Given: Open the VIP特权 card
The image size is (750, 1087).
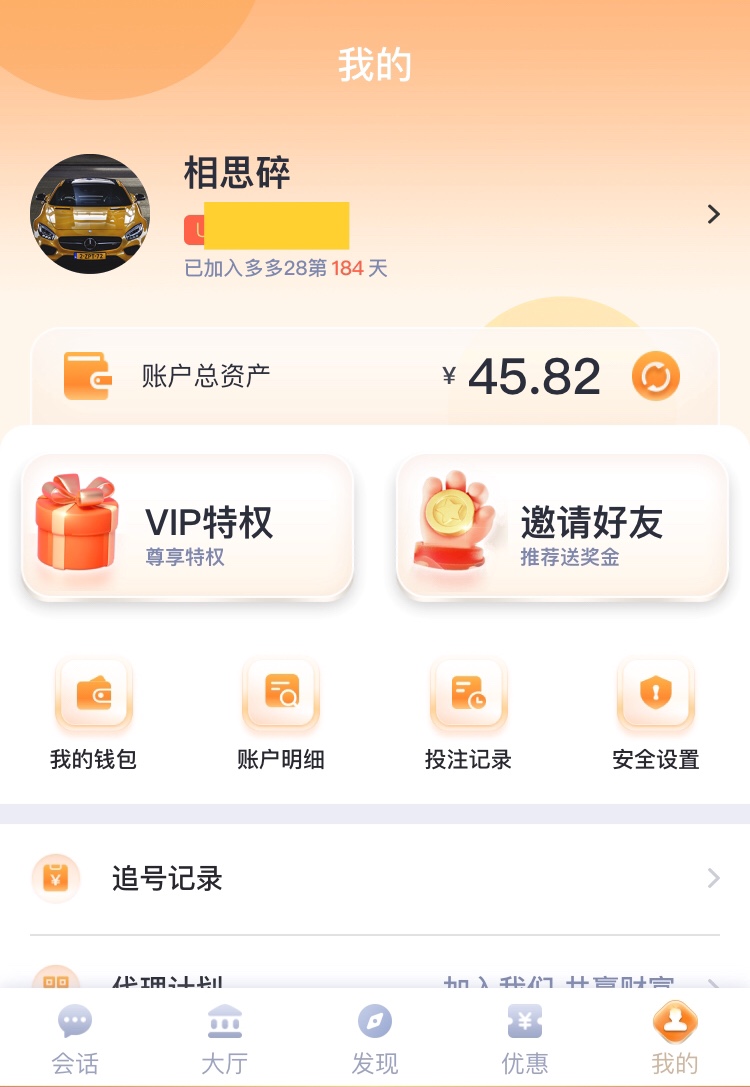Looking at the screenshot, I should [x=188, y=527].
